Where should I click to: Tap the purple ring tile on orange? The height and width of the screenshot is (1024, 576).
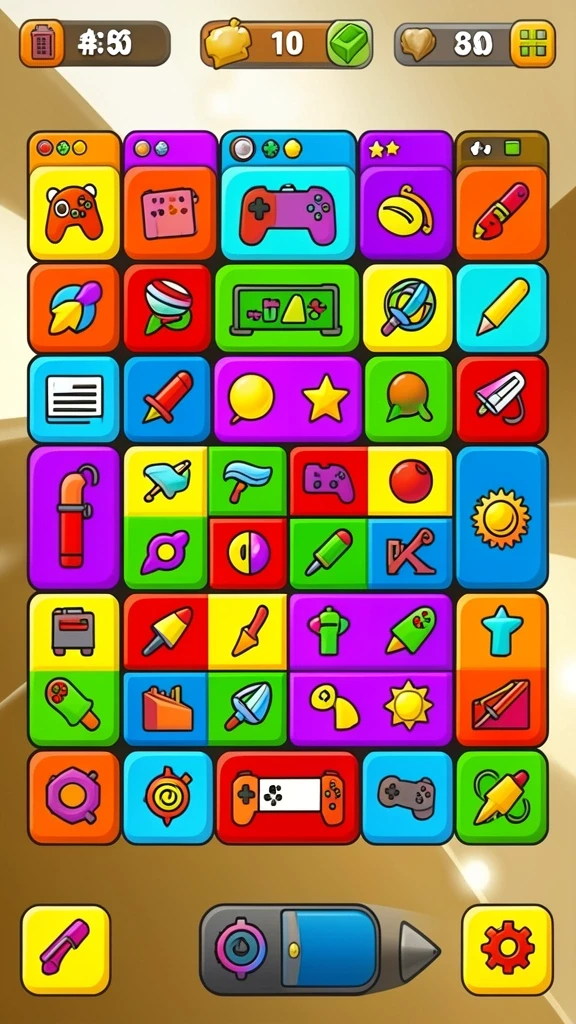coord(74,797)
